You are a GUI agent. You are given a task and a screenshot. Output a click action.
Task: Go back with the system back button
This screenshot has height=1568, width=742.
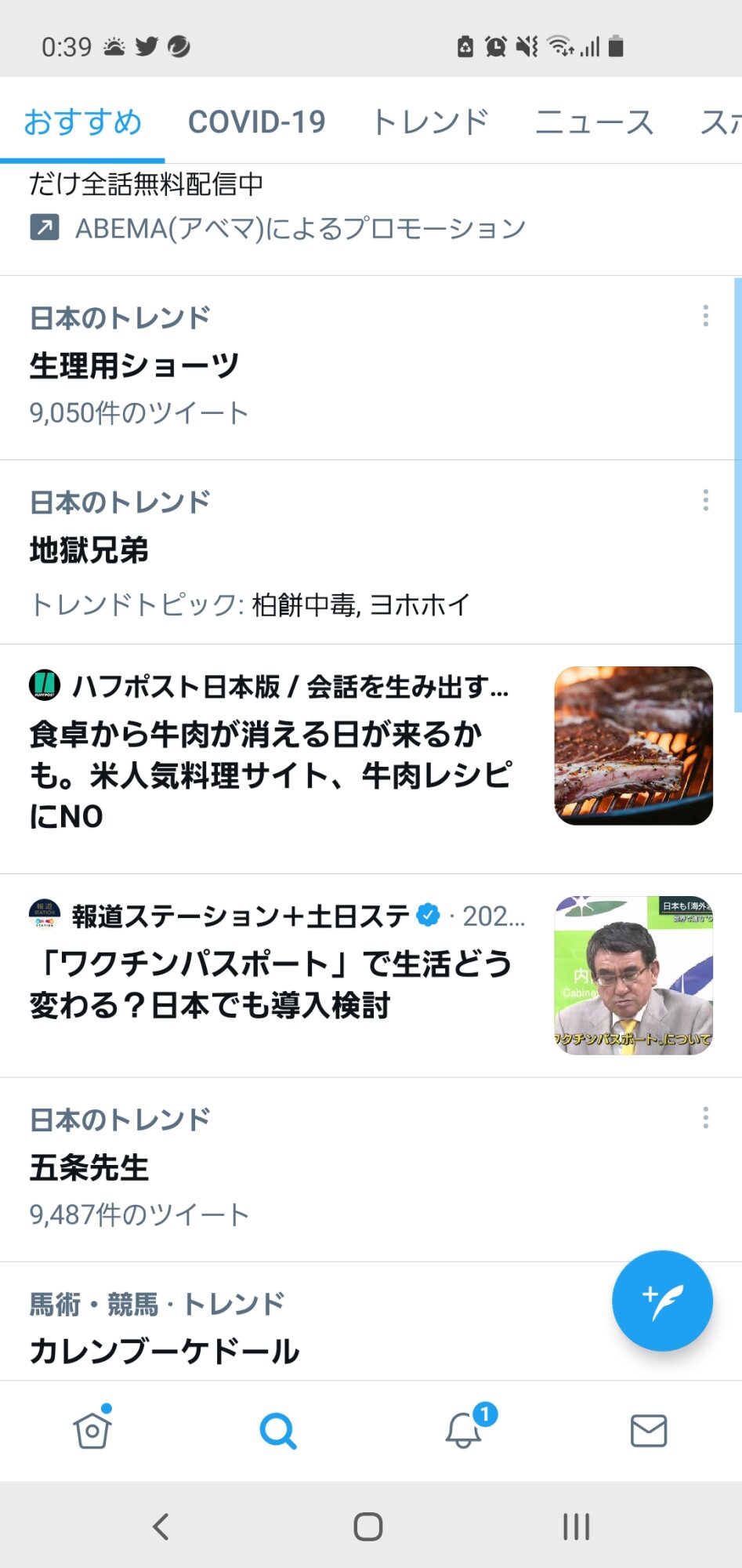(161, 1526)
